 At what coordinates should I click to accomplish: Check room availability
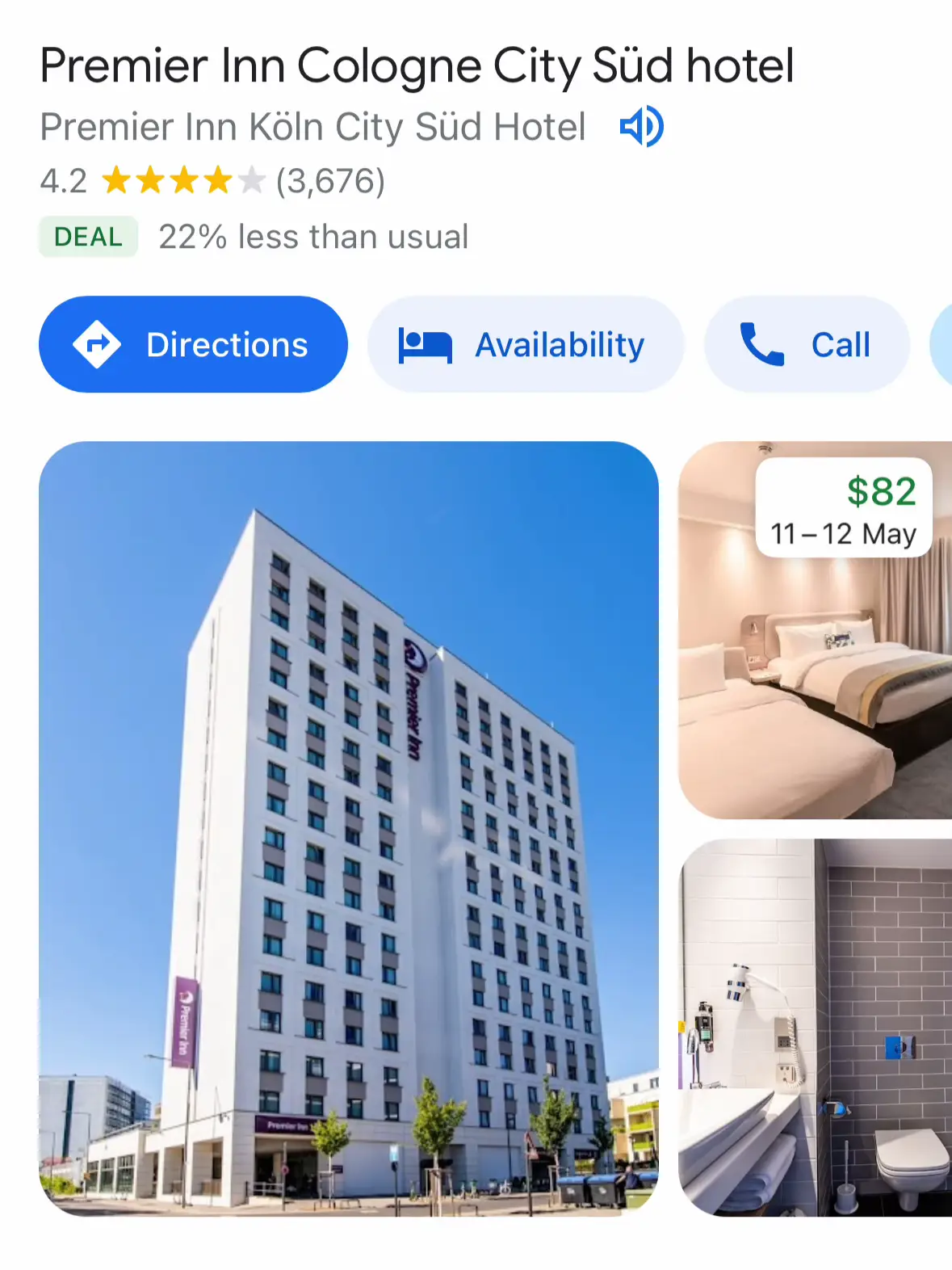(x=525, y=345)
